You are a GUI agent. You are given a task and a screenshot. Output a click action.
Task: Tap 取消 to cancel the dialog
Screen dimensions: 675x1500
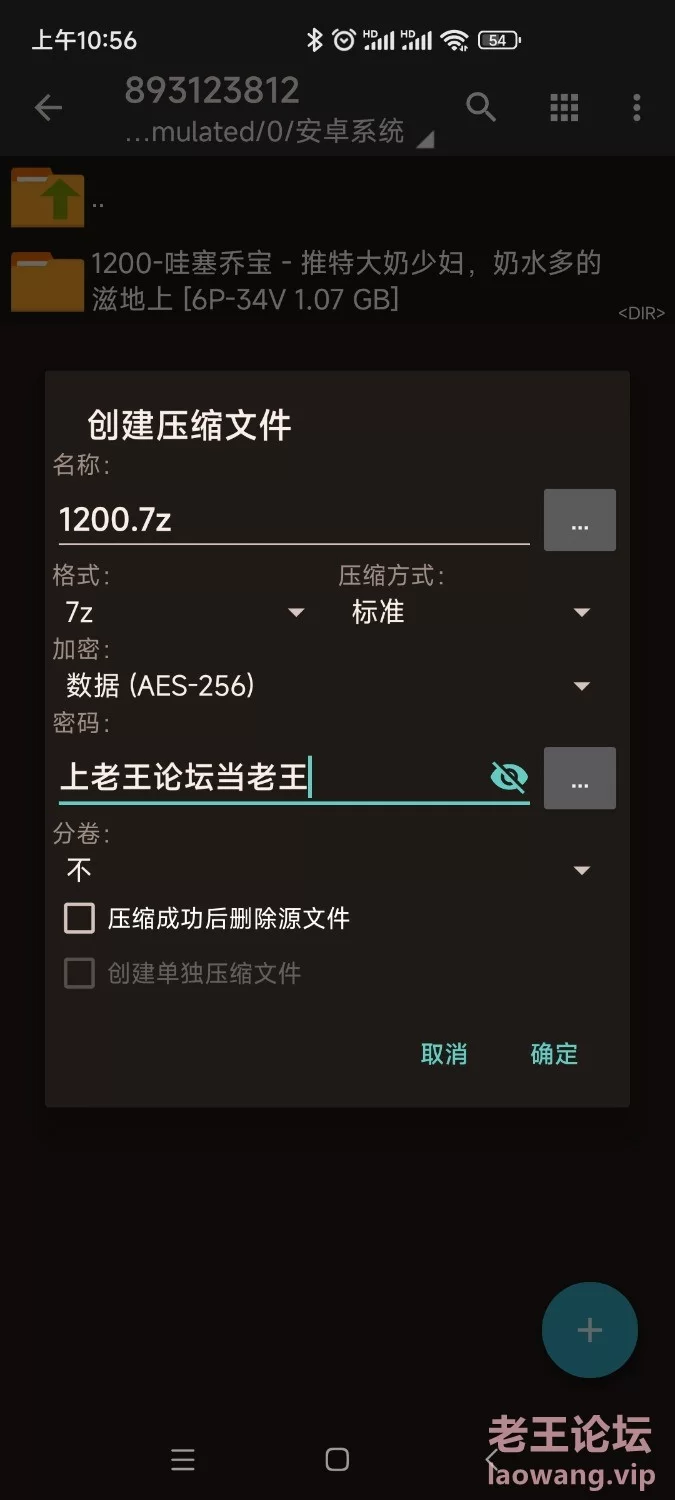(444, 1054)
